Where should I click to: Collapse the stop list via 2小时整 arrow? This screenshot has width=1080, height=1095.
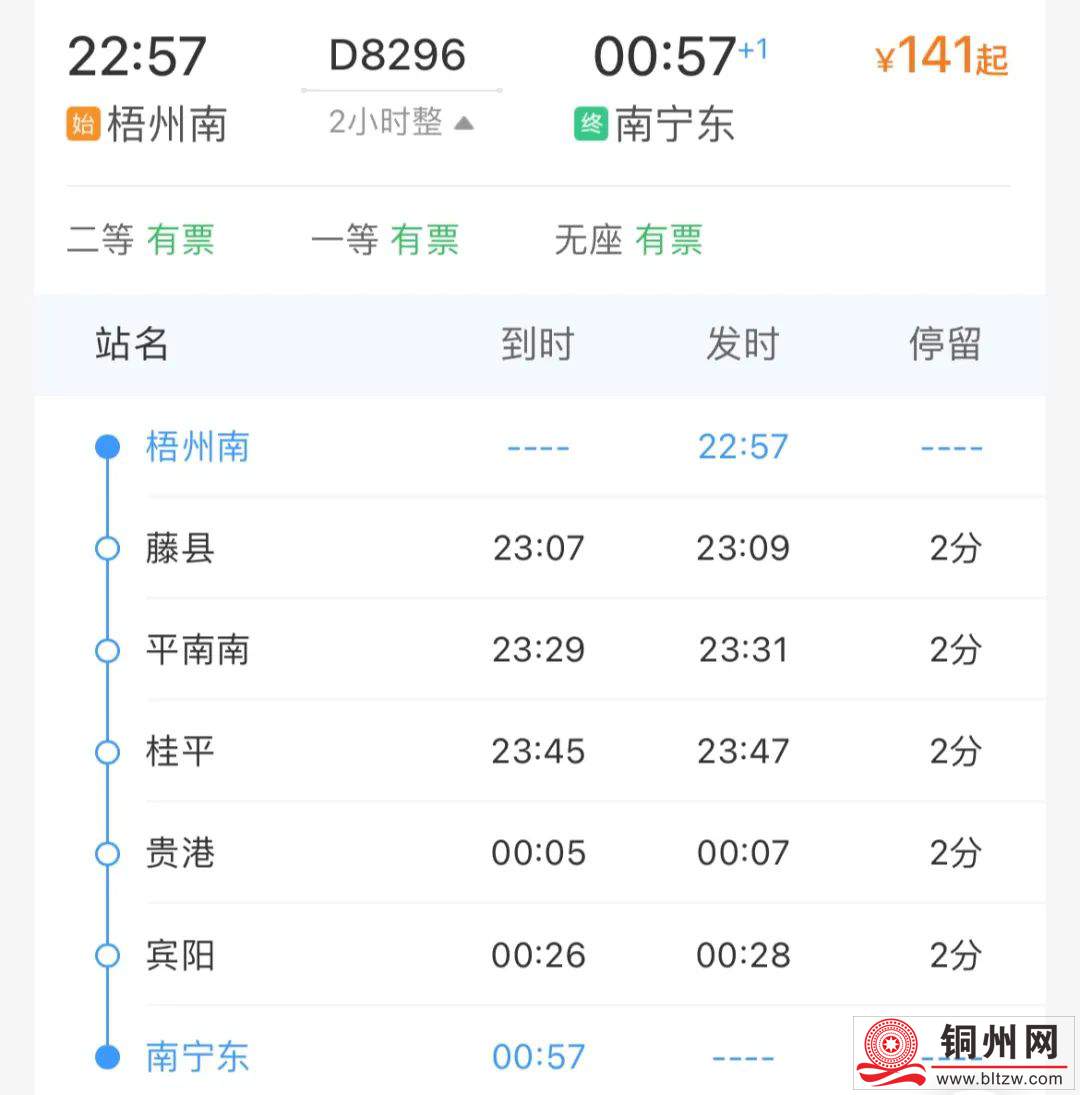click(462, 124)
